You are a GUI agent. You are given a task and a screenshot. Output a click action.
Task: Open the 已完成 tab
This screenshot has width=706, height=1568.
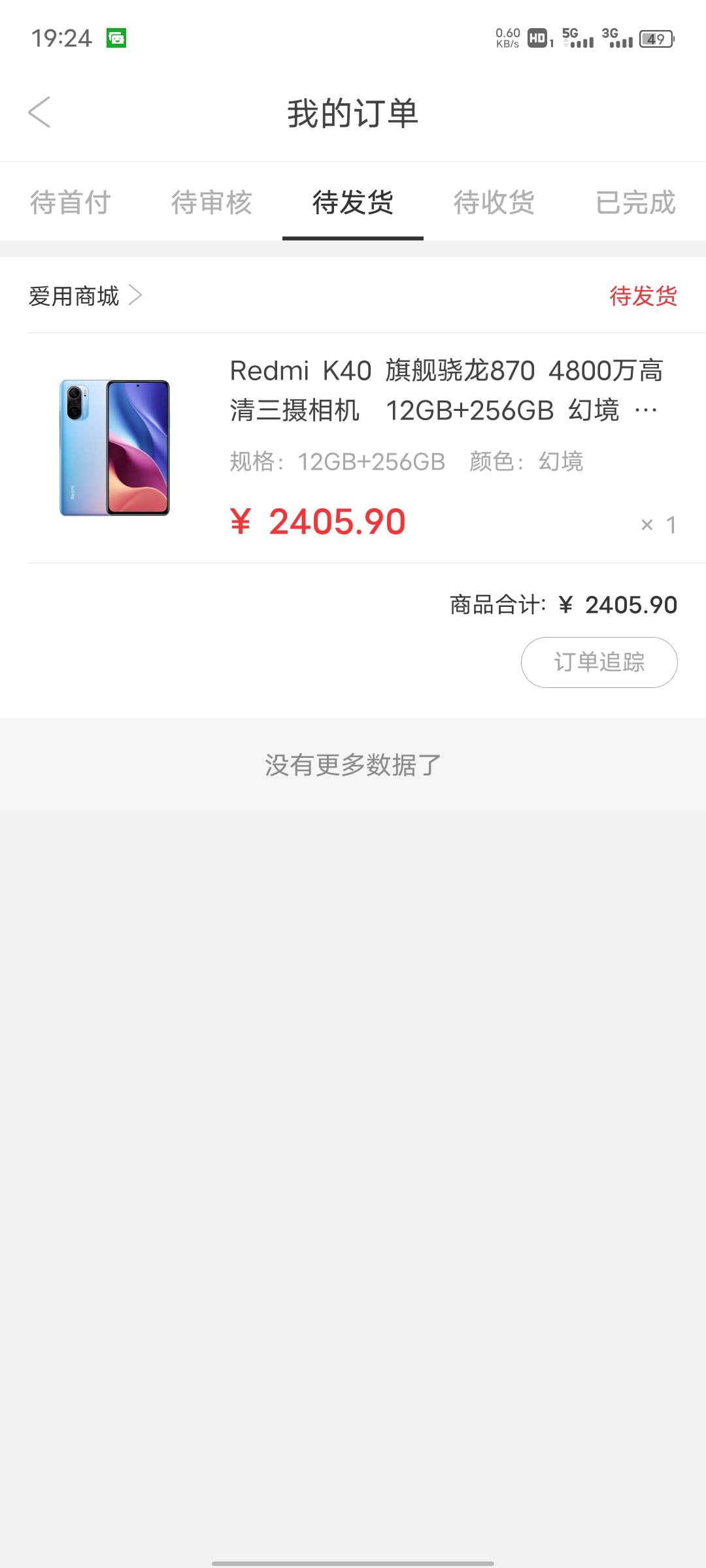click(635, 202)
